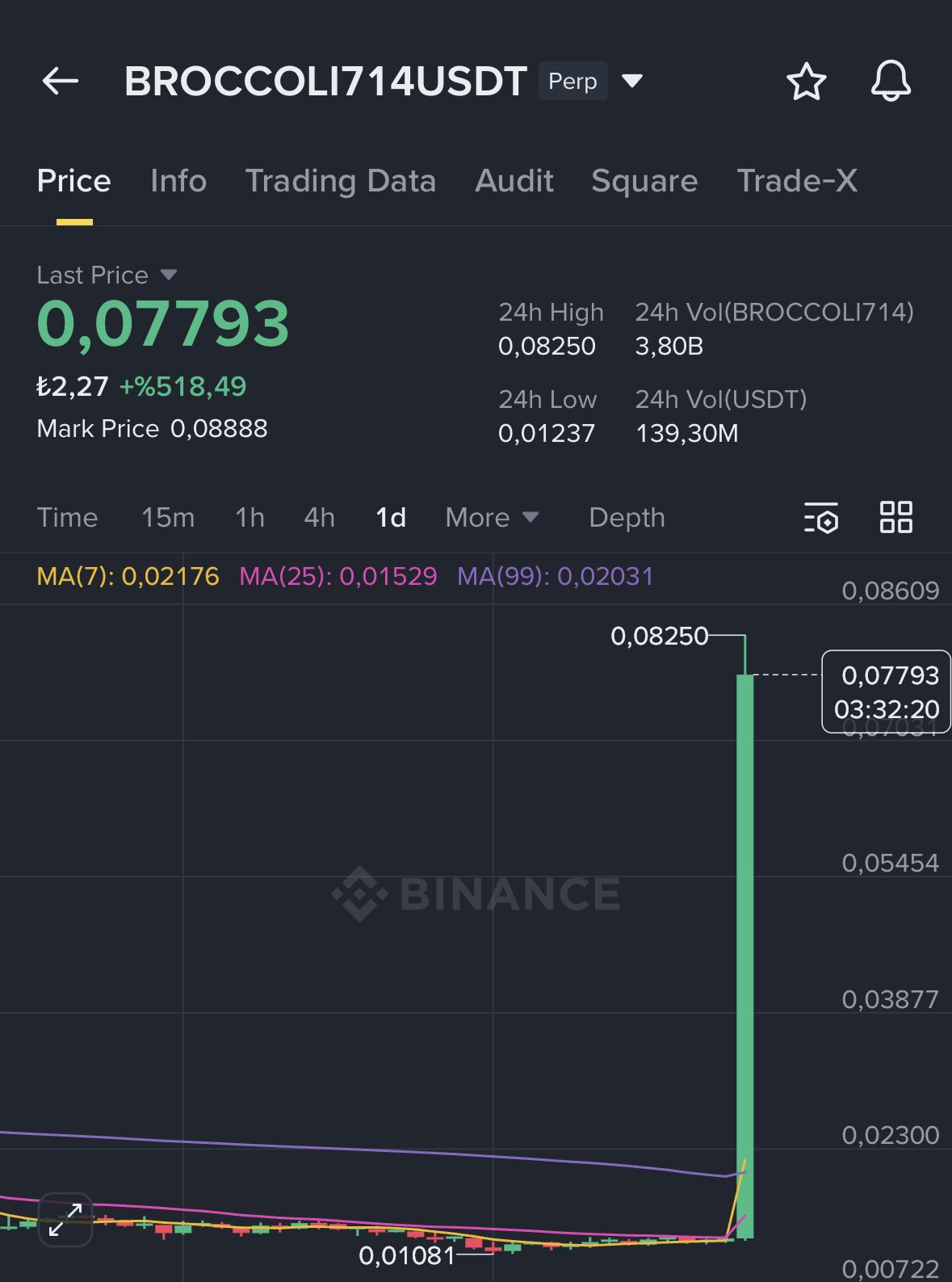Open the Audit tab
The width and height of the screenshot is (952, 1282).
514,181
